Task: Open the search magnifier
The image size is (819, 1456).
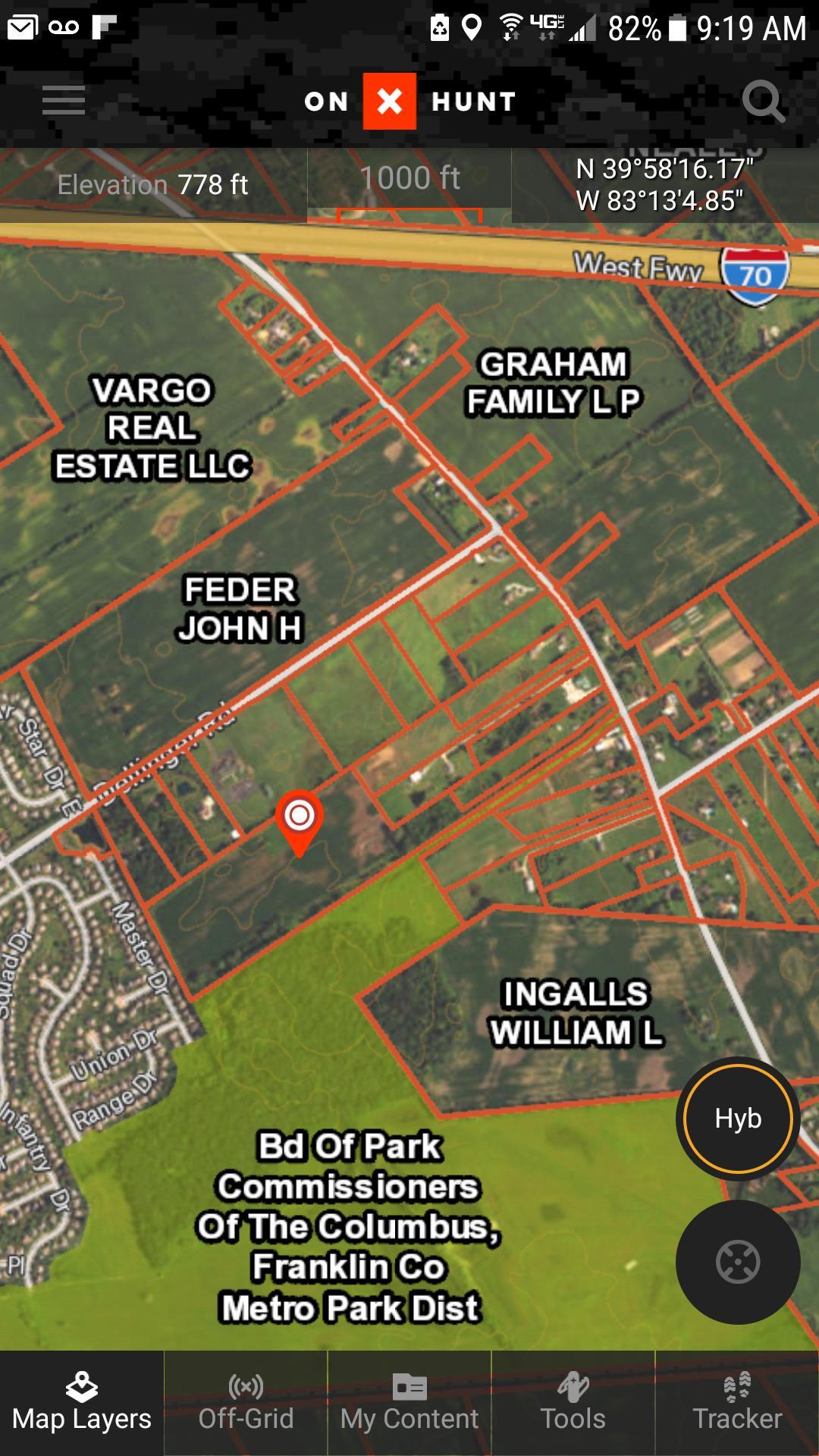Action: (x=762, y=101)
